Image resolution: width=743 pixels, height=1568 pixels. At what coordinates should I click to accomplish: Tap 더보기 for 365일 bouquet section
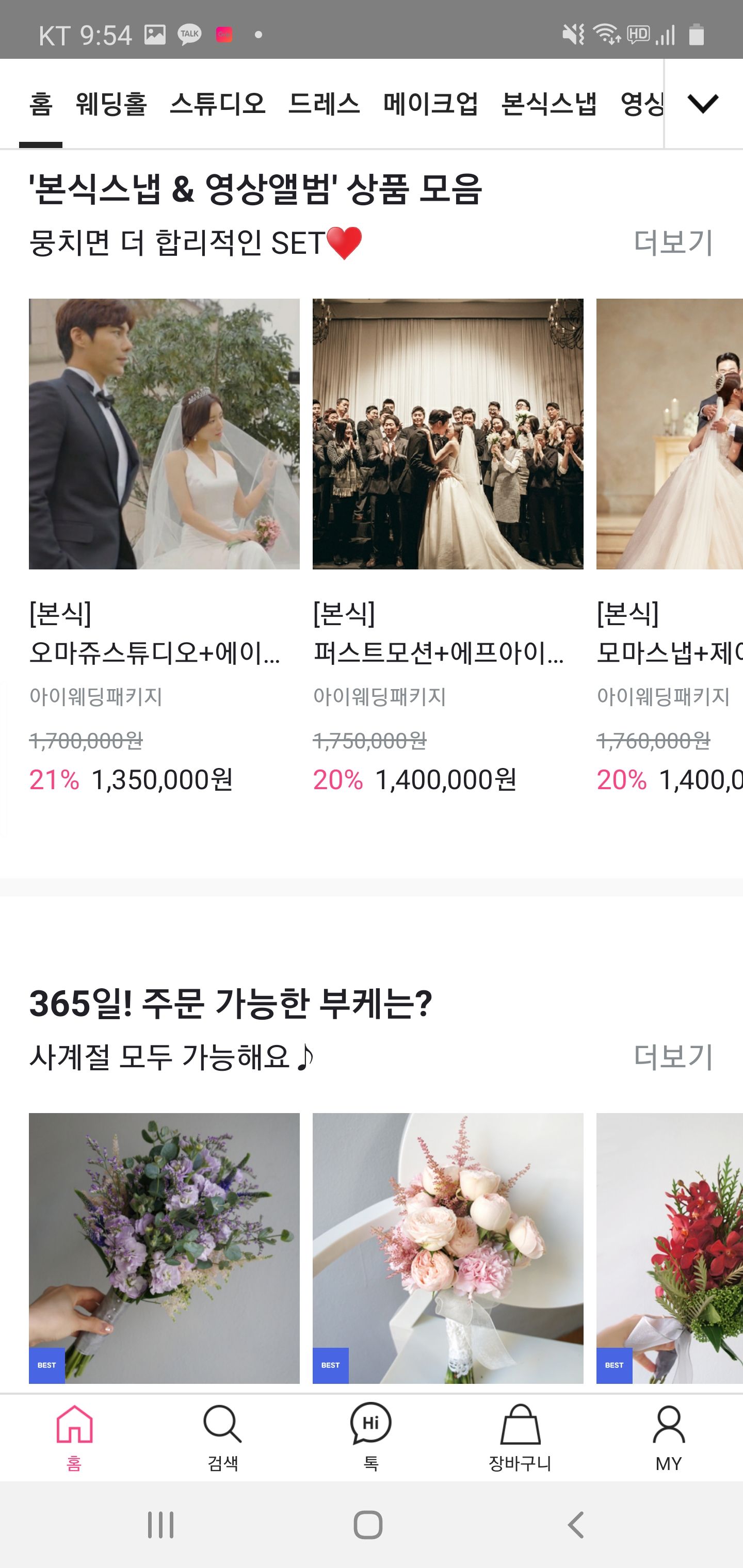pos(672,1056)
